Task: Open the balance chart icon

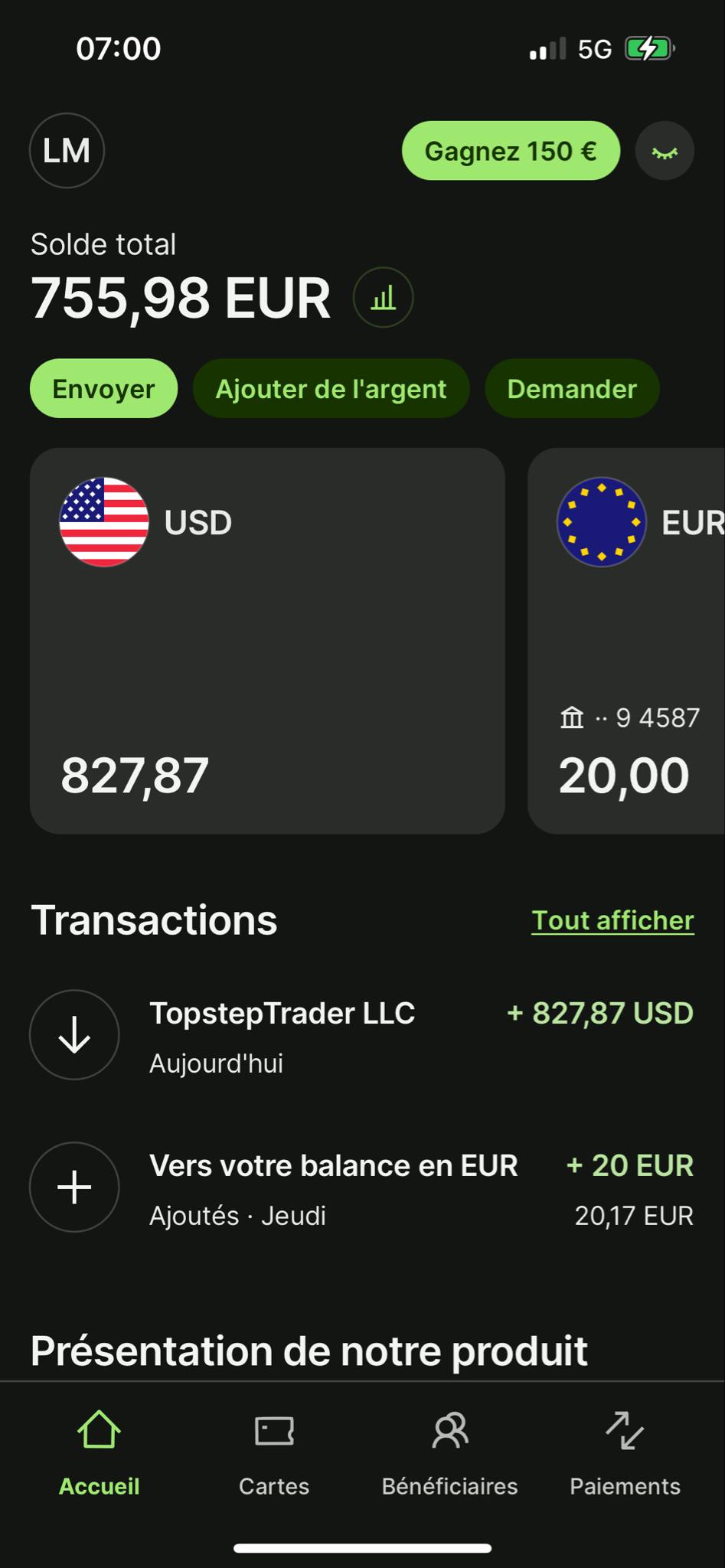Action: (x=383, y=297)
